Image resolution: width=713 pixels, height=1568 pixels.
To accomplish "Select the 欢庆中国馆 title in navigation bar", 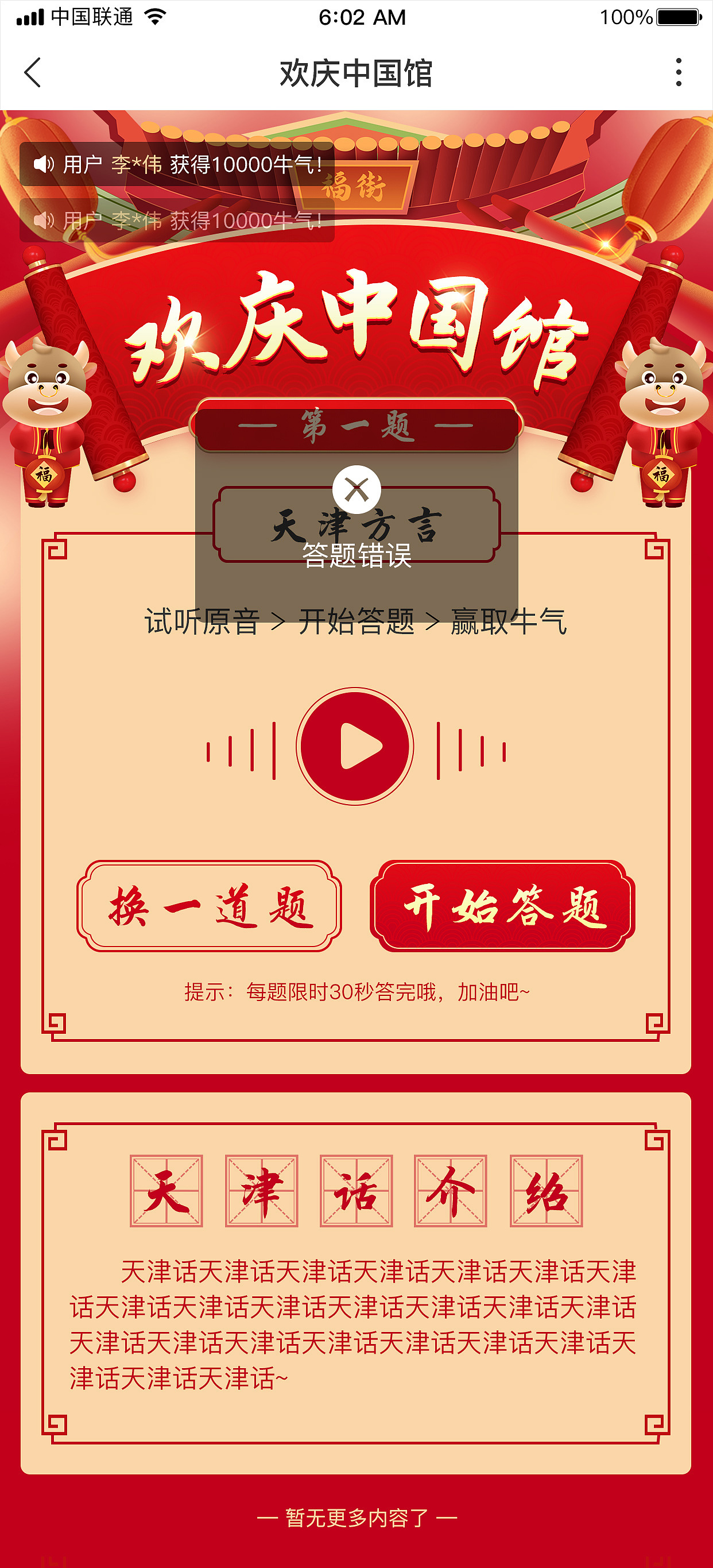I will click(356, 73).
